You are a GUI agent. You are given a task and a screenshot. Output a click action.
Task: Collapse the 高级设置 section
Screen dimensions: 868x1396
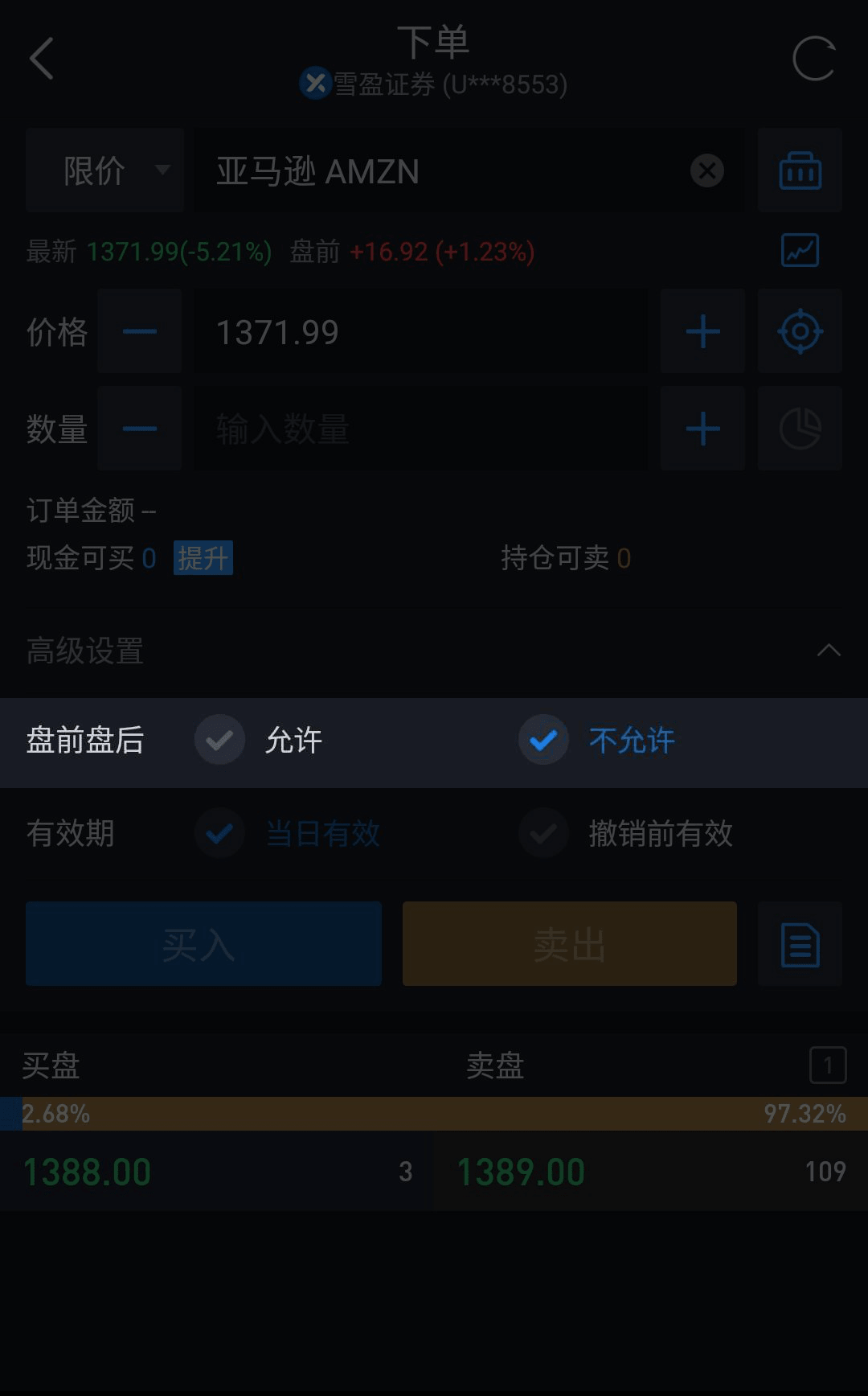coord(829,651)
